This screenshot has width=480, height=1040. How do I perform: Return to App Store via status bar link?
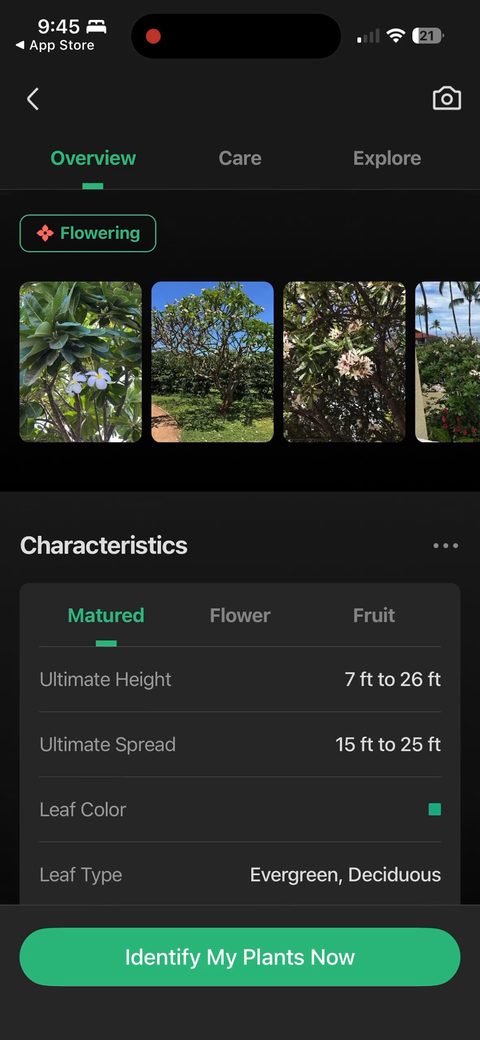click(x=55, y=45)
